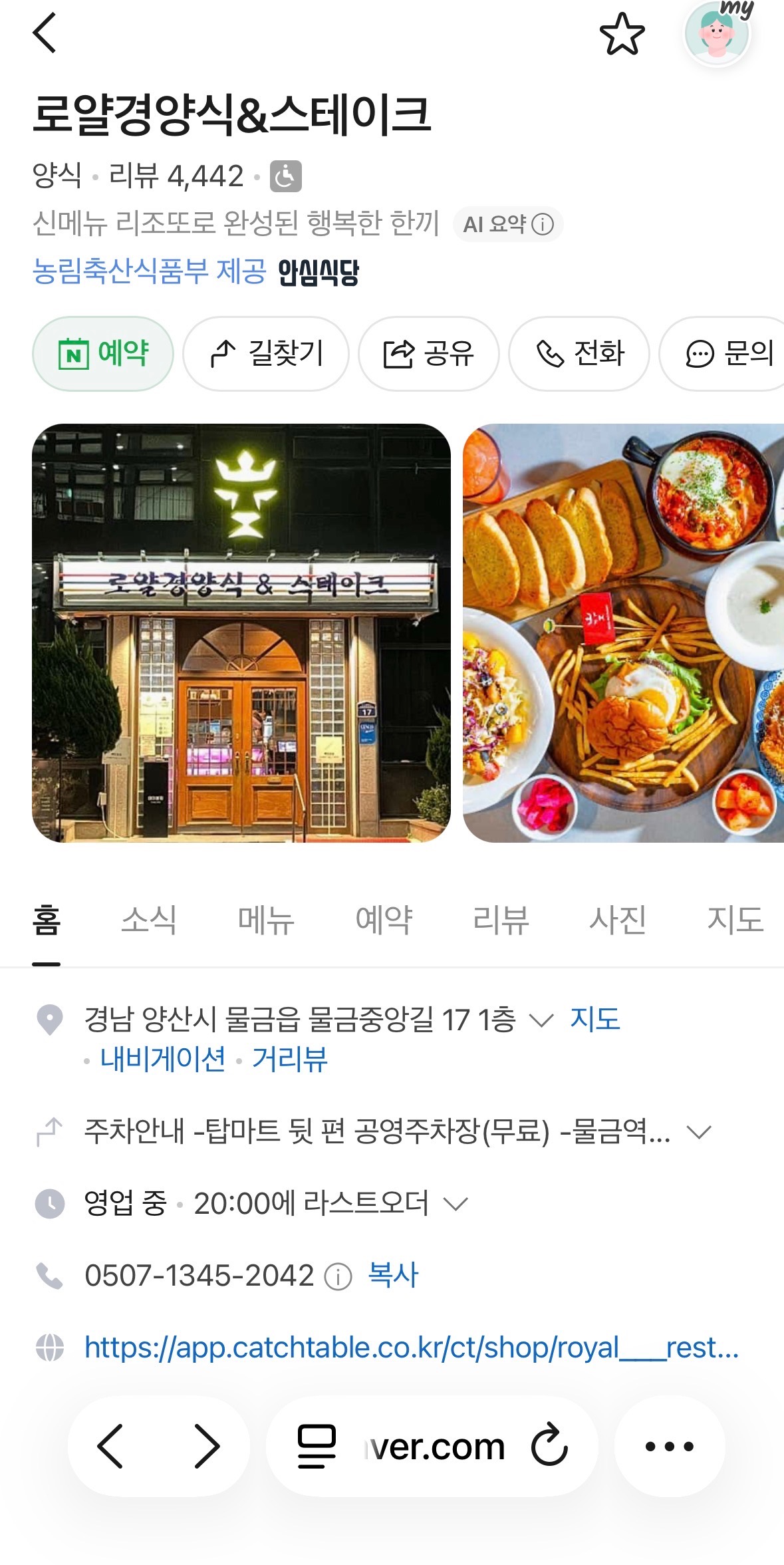Open the my profile avatar
This screenshot has width=784, height=1565.
pyautogui.click(x=718, y=33)
